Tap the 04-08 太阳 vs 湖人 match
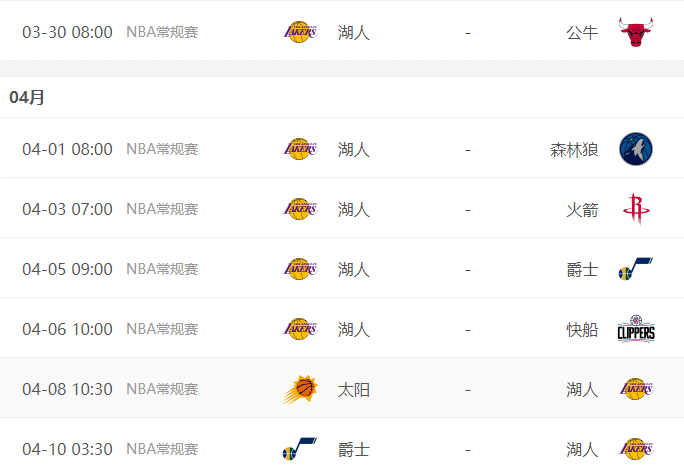 342,389
